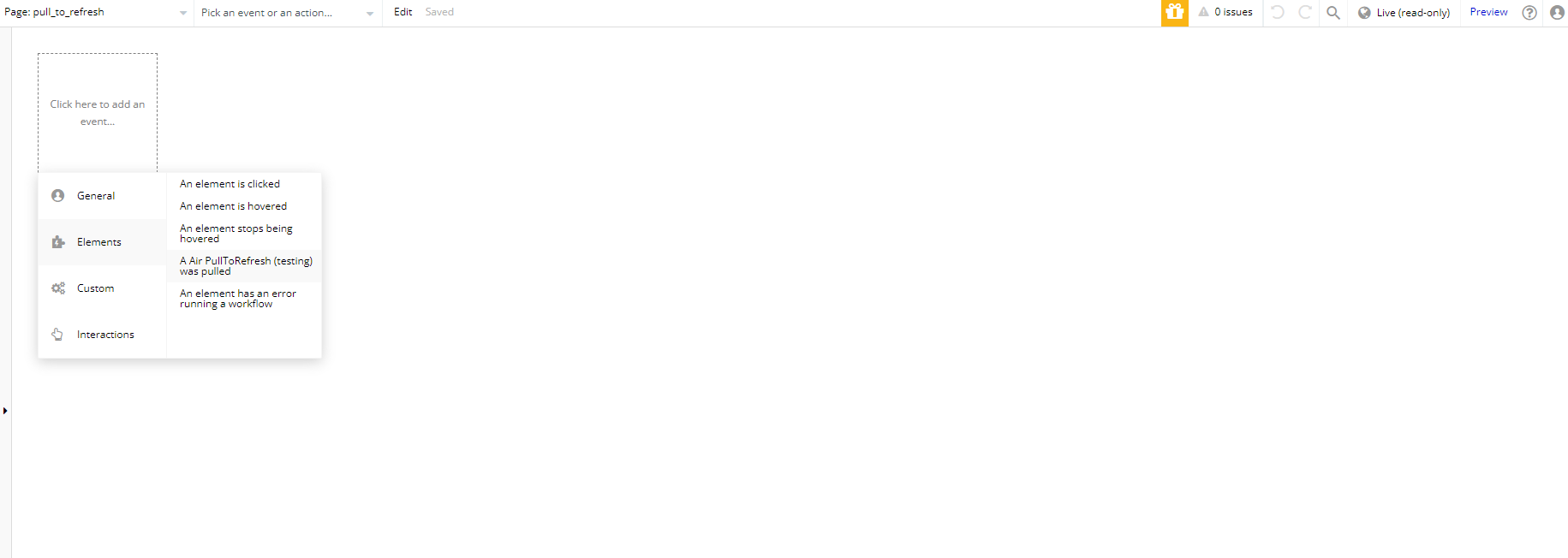Click here to add an event box
This screenshot has width=1568, height=558.
click(98, 112)
